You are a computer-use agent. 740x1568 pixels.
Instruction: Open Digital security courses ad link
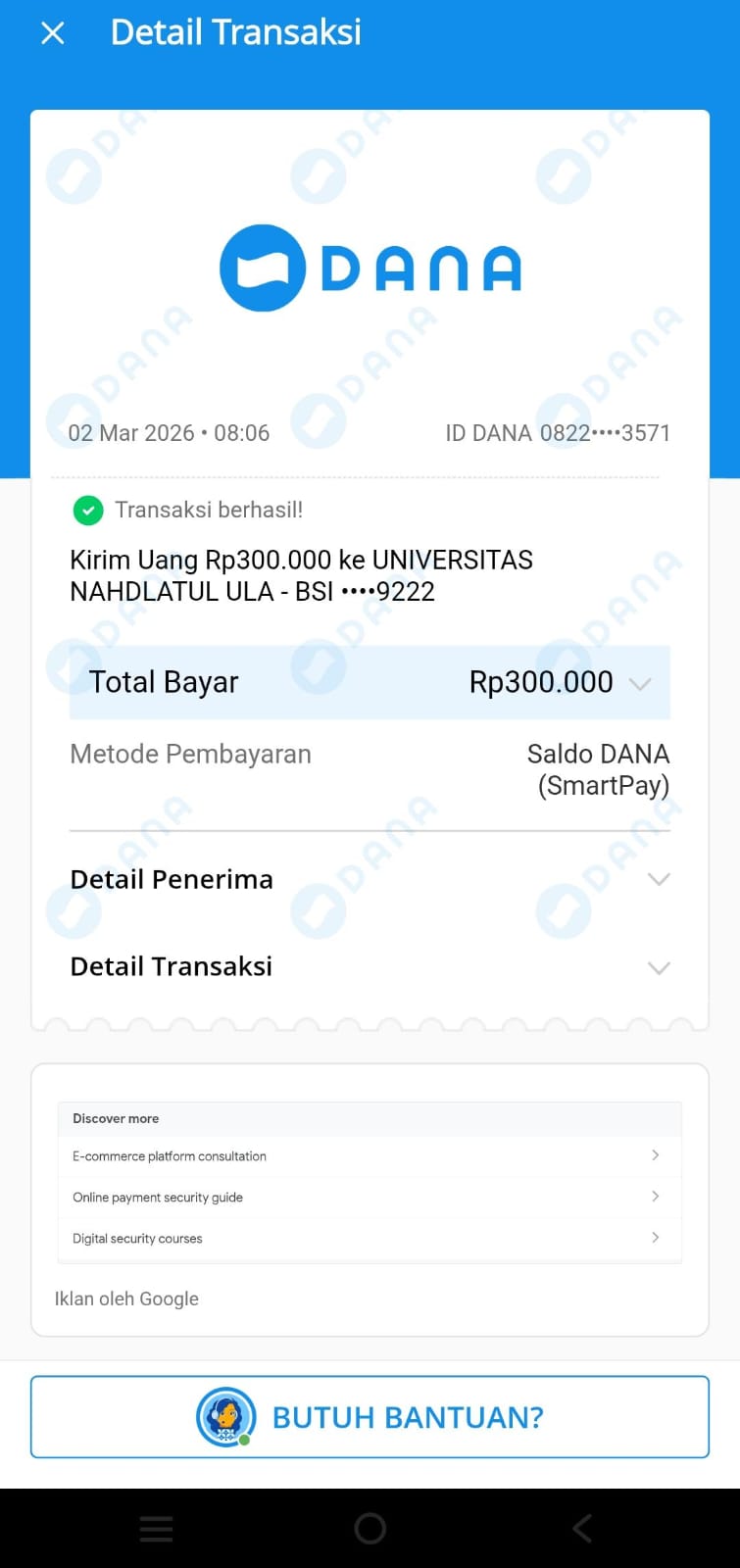click(x=369, y=1239)
